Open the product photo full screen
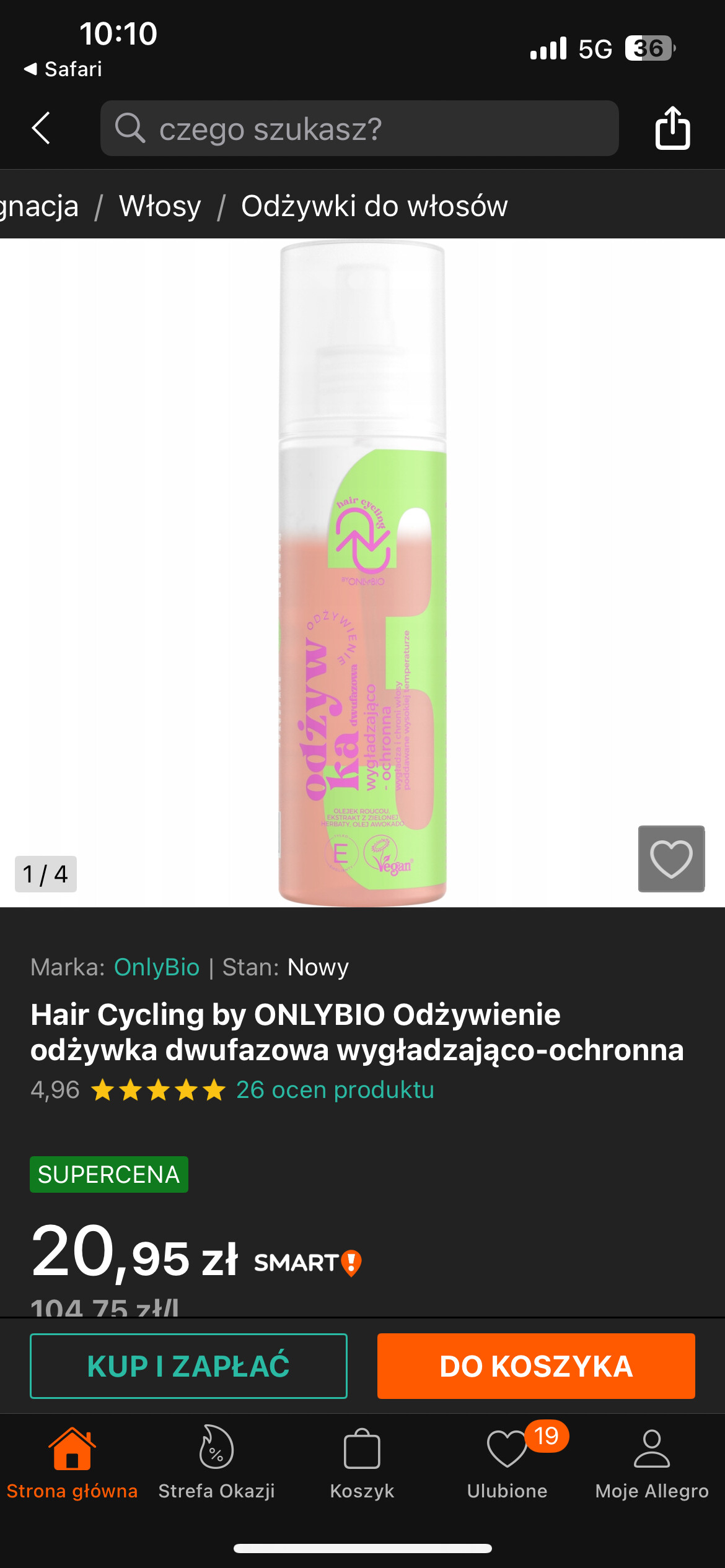Viewport: 725px width, 1568px height. (x=362, y=573)
